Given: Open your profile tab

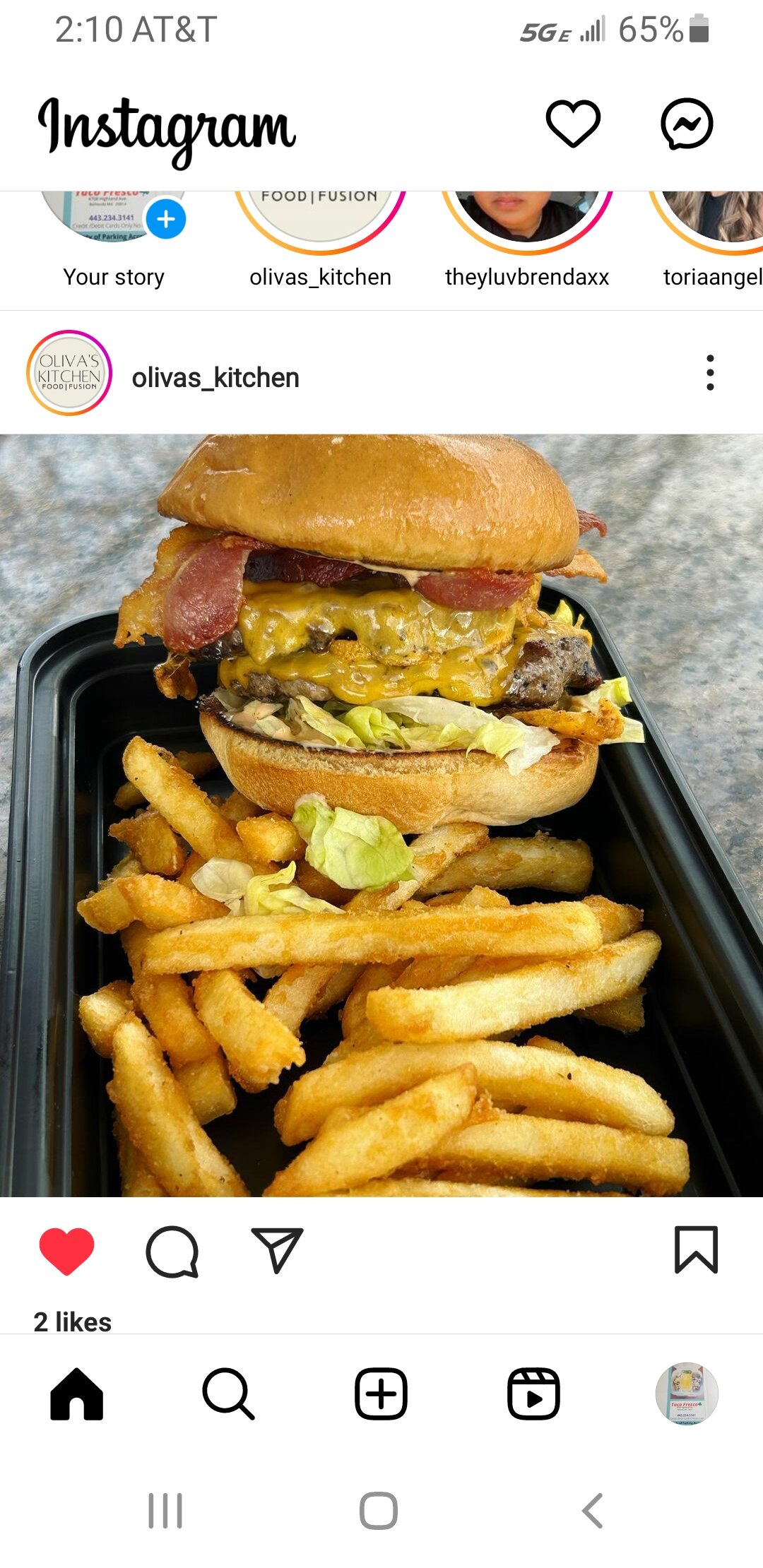Looking at the screenshot, I should [687, 1394].
